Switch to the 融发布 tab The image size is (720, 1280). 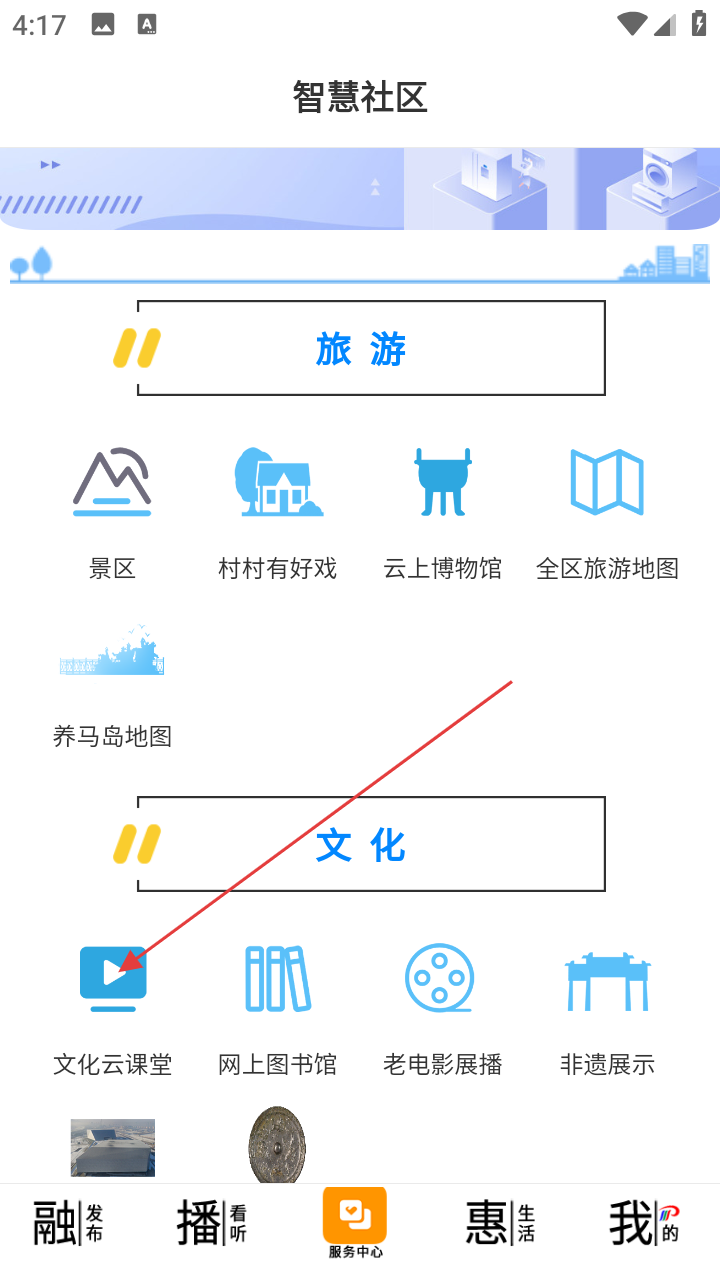tap(68, 1222)
